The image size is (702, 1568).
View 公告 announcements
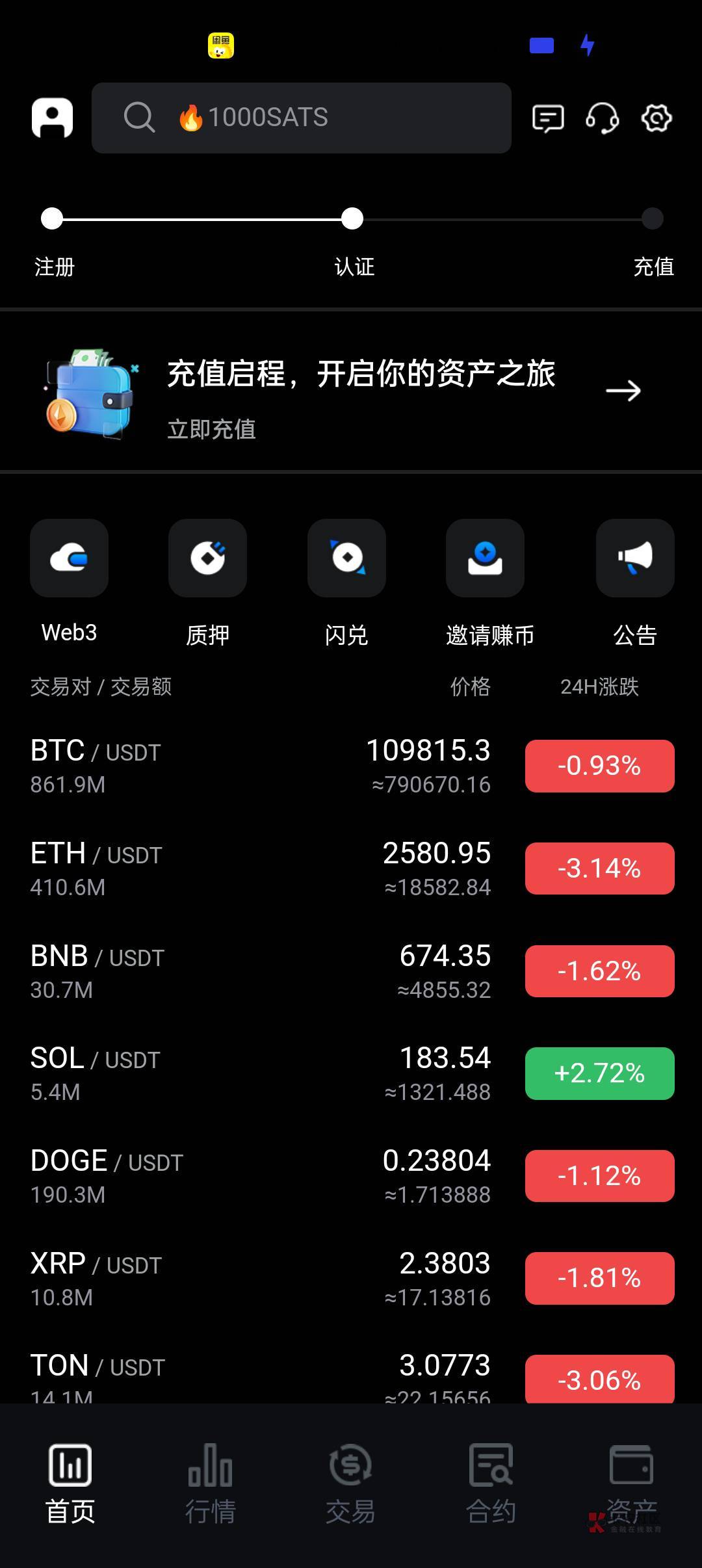coord(635,558)
